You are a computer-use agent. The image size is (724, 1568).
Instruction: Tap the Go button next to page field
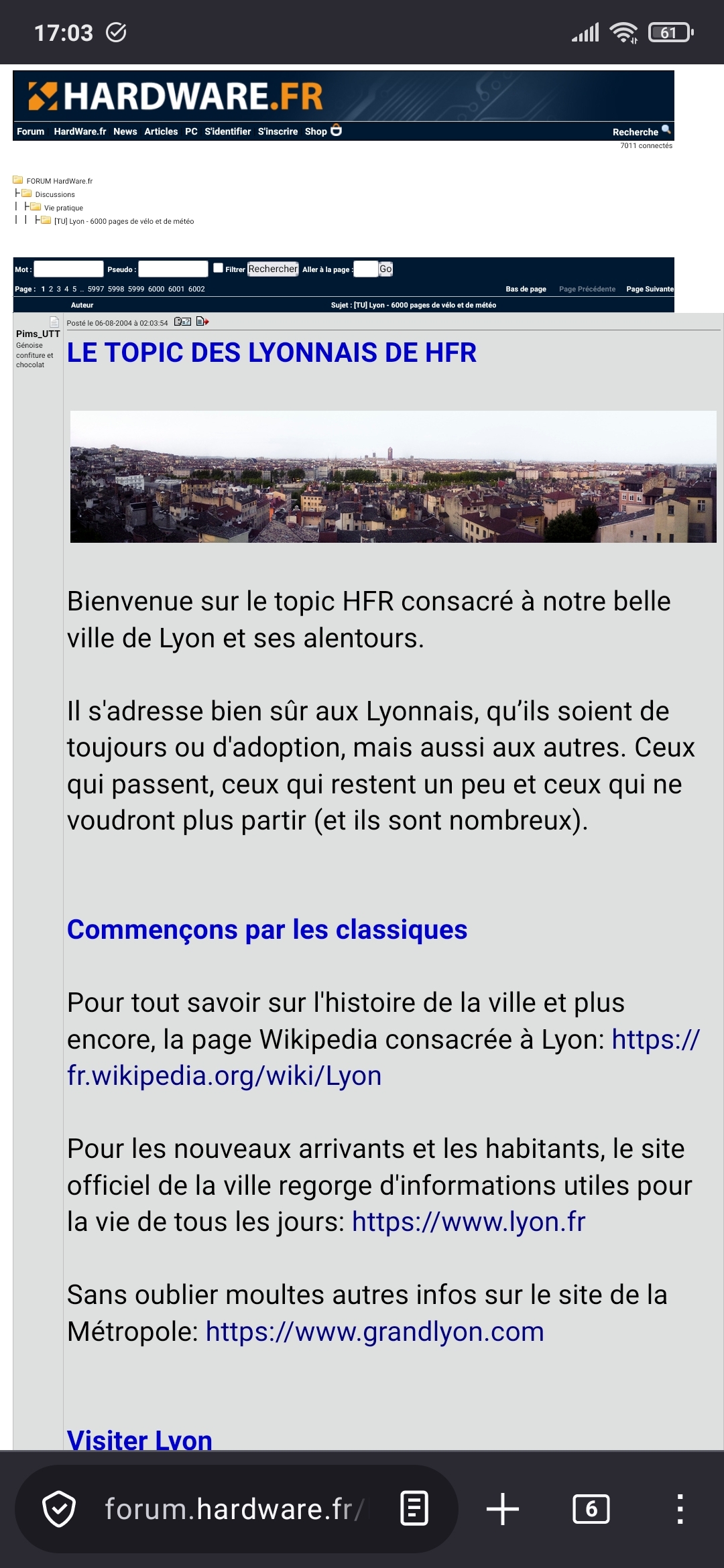tap(385, 269)
